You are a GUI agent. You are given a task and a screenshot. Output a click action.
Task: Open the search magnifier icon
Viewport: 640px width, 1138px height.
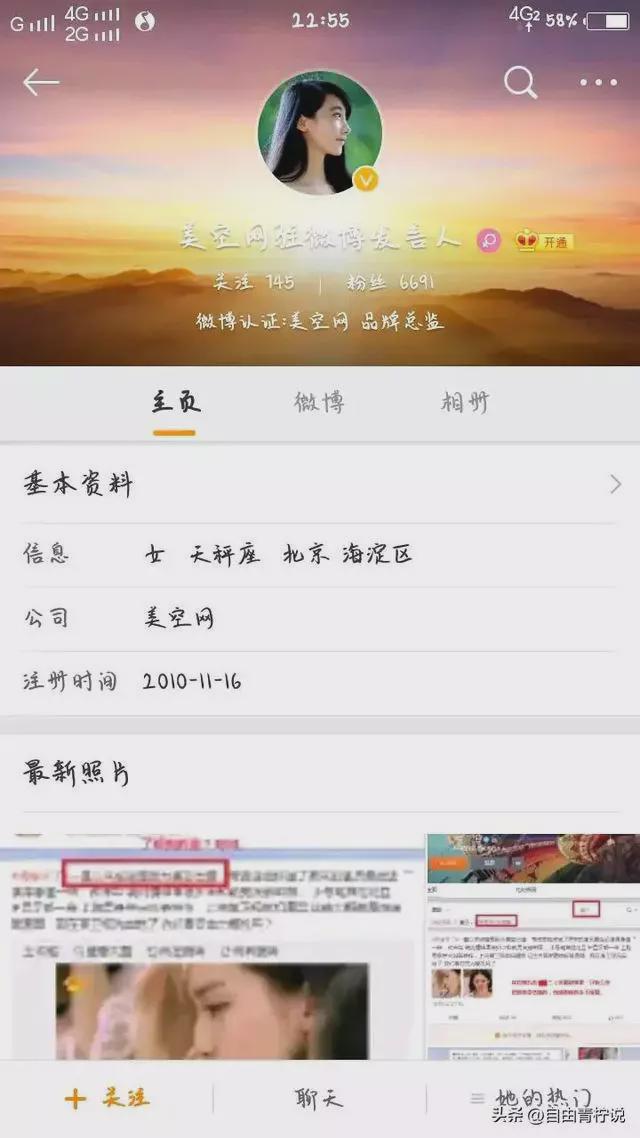coord(520,82)
